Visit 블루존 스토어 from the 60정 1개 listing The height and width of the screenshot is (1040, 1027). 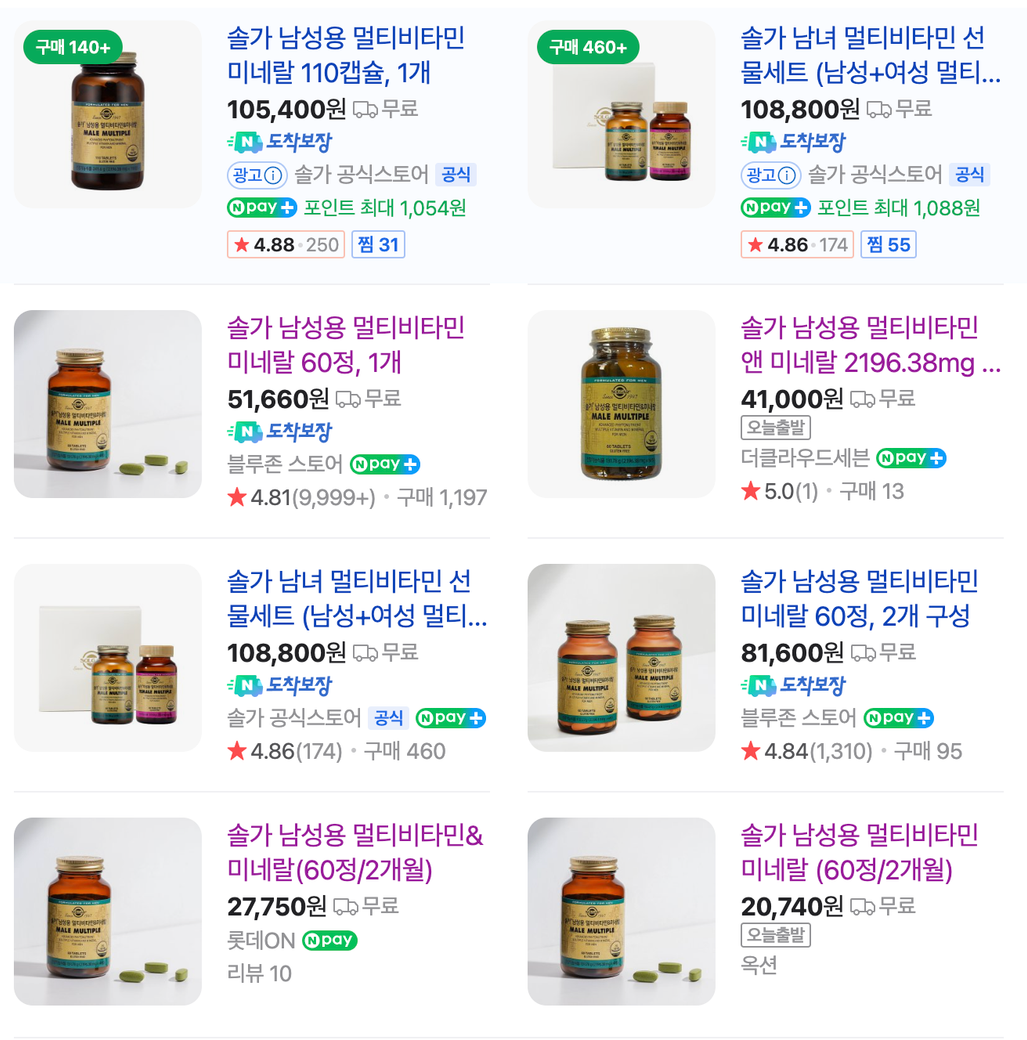(x=285, y=464)
